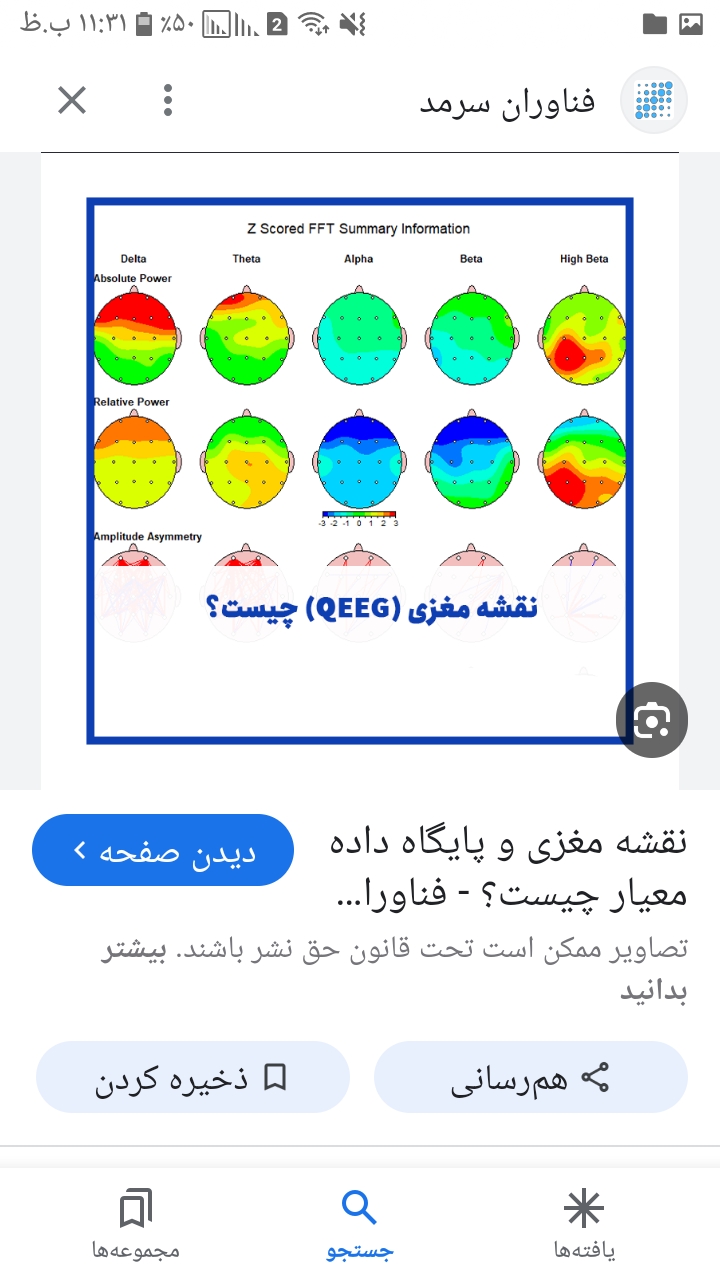The width and height of the screenshot is (720, 1280).
Task: Tap the دیدن صفحه button
Action: (163, 850)
